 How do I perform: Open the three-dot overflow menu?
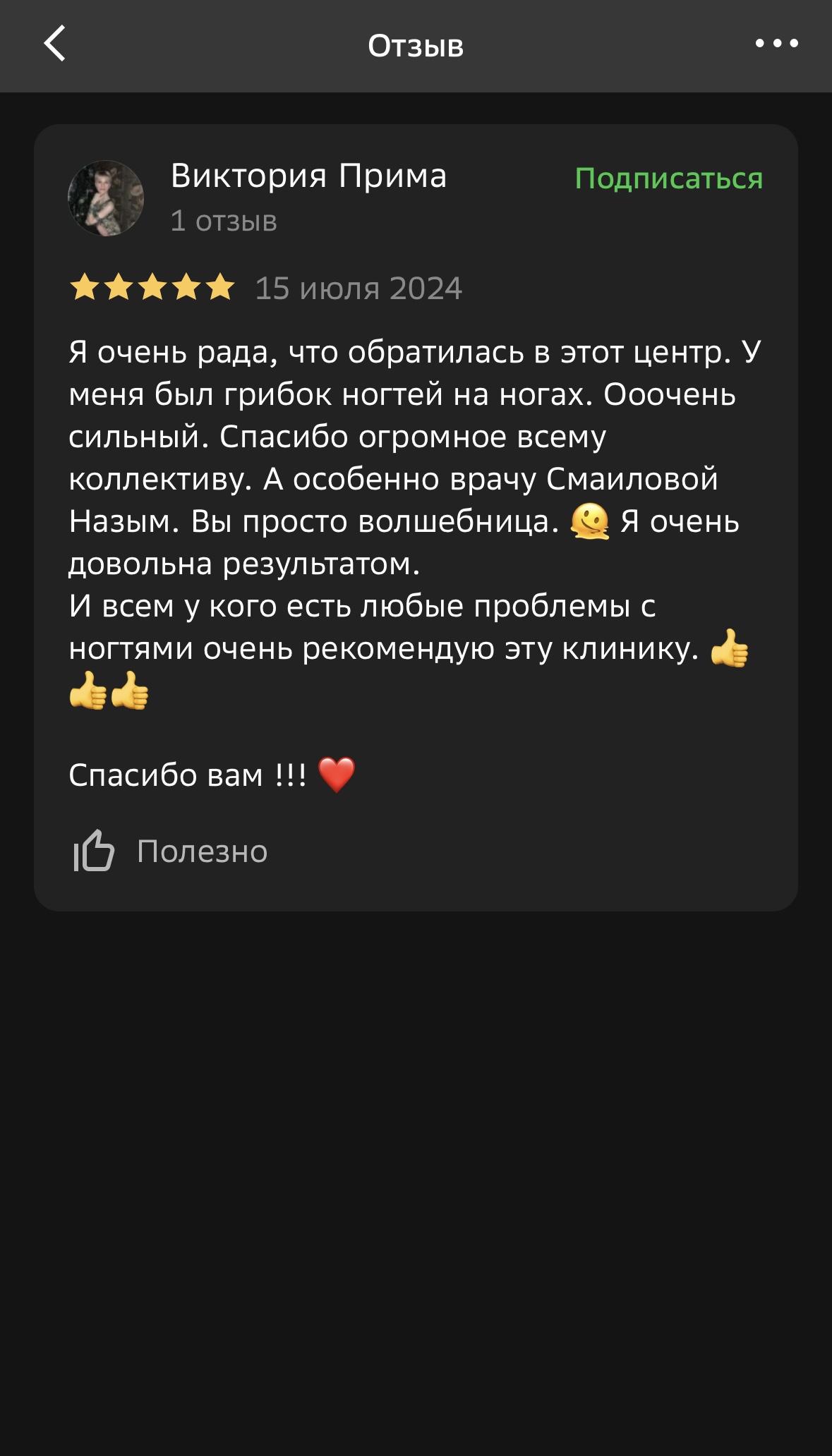tap(776, 44)
